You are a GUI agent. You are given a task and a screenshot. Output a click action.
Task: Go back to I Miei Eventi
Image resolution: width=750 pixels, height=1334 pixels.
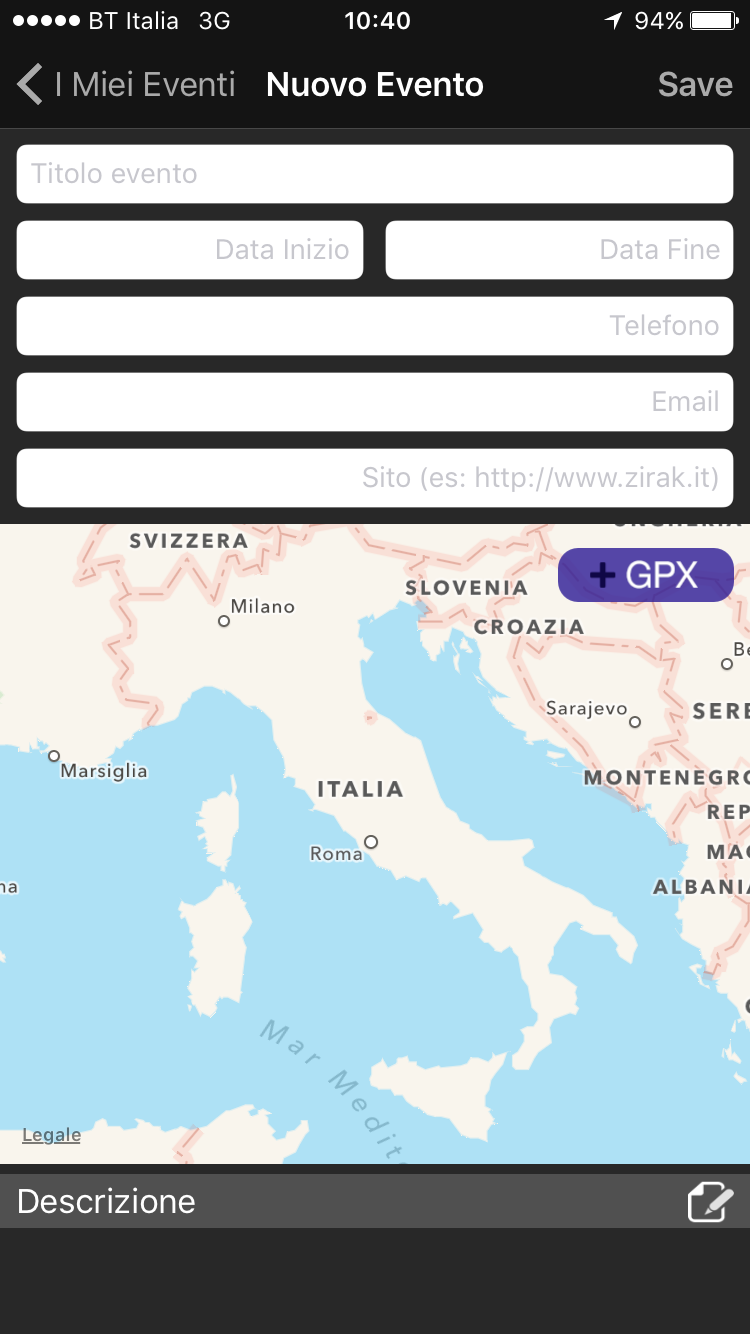point(126,85)
